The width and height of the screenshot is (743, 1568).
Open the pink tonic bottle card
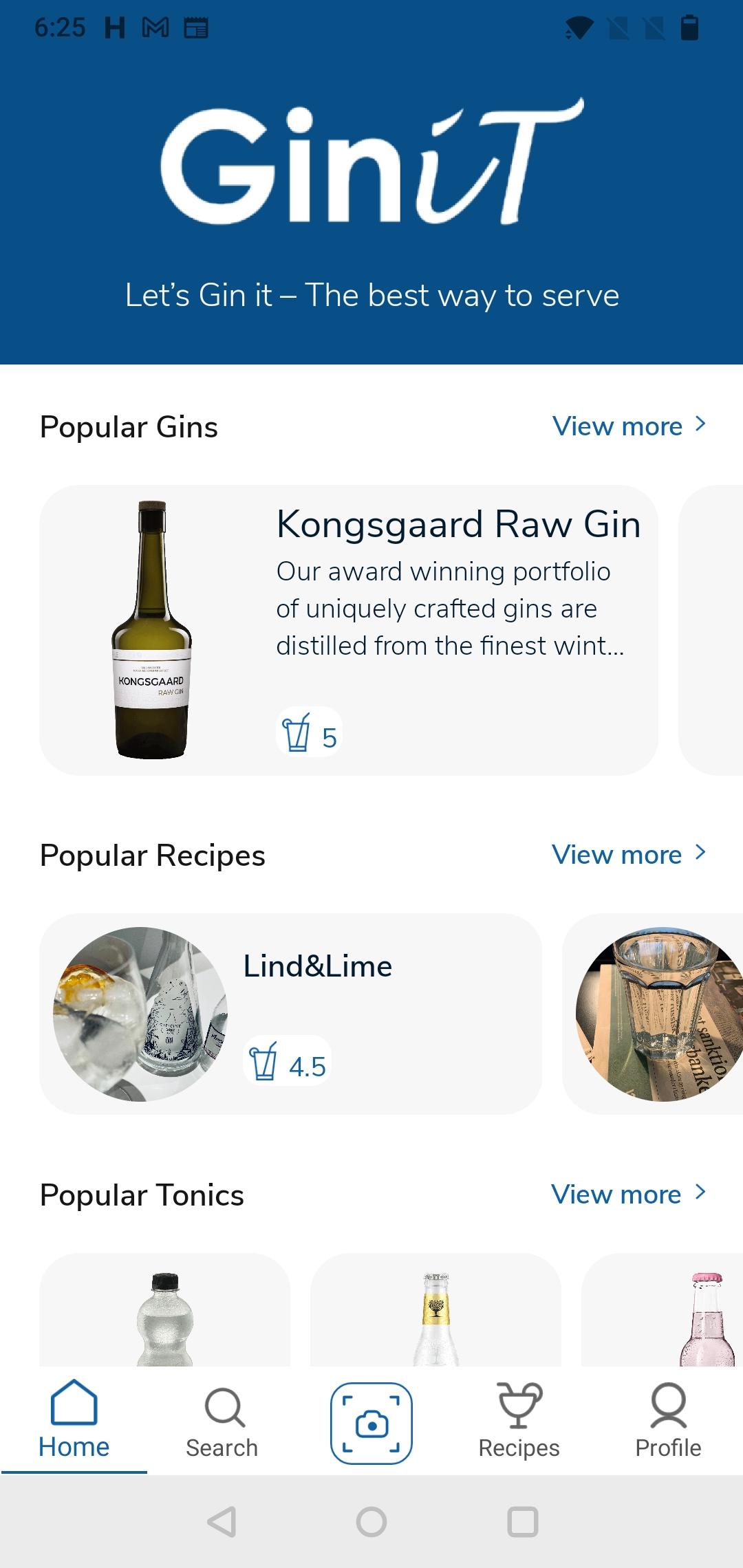(663, 1309)
